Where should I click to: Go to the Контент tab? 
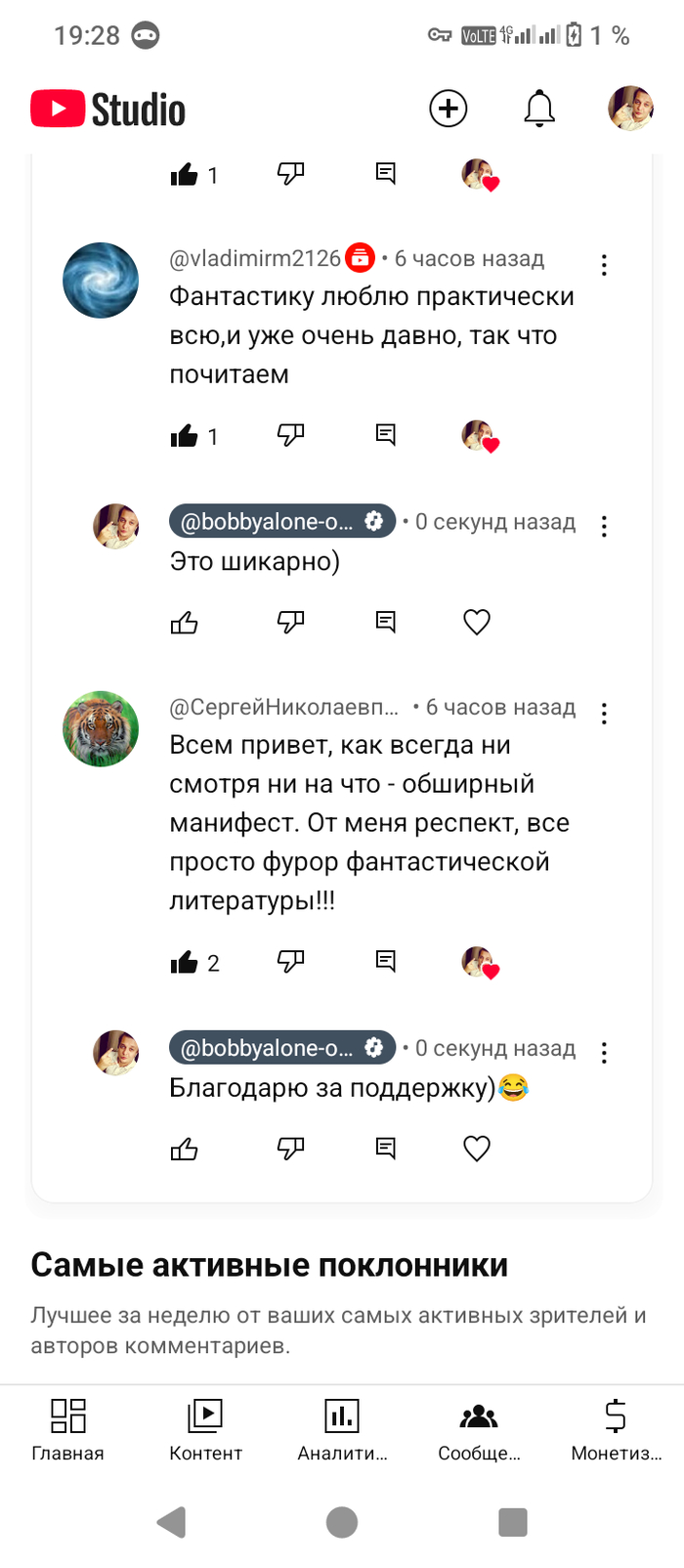[x=205, y=1428]
